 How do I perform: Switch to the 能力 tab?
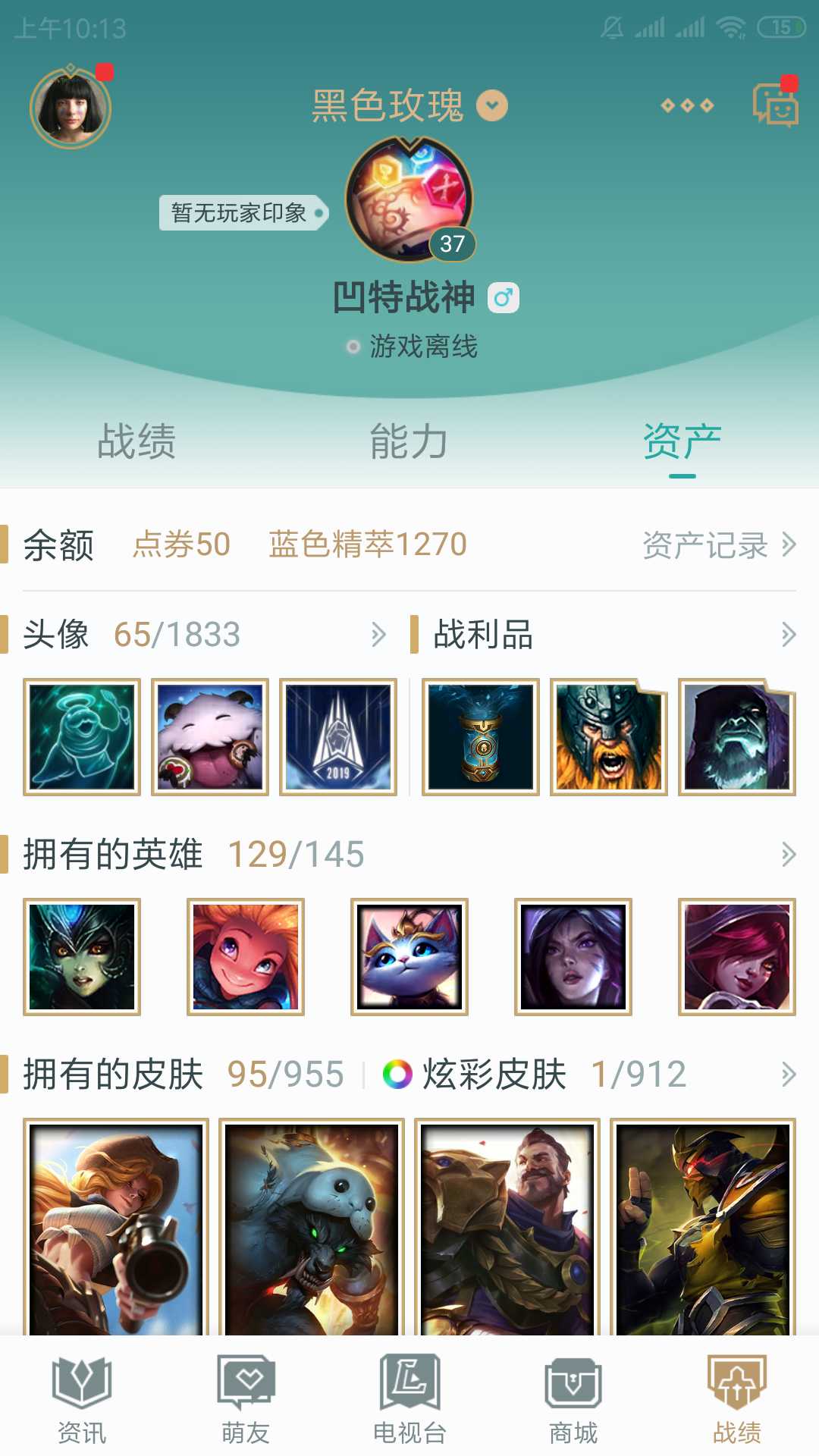[409, 441]
